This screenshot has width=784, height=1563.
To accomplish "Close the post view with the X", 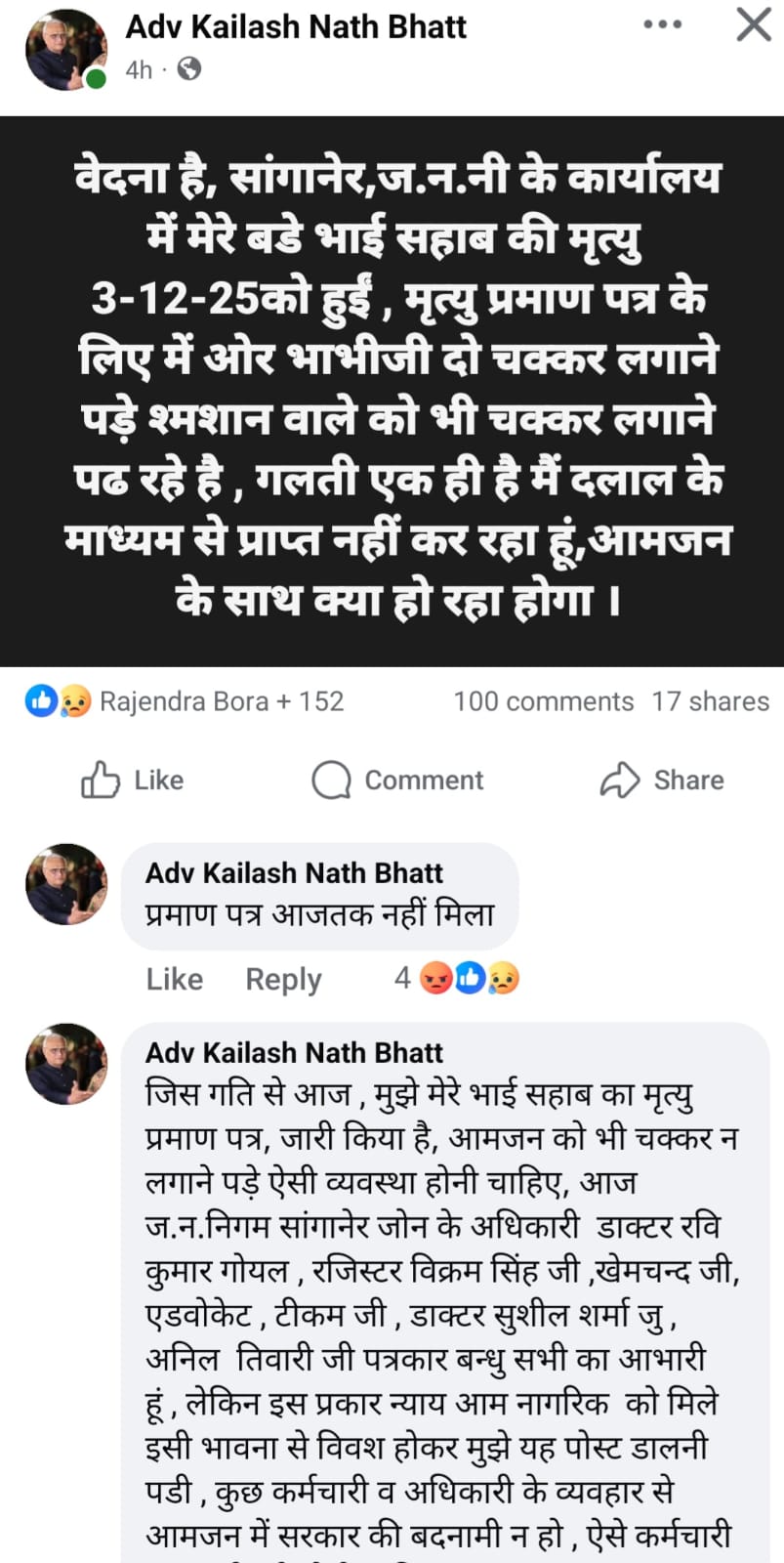I will click(x=752, y=25).
